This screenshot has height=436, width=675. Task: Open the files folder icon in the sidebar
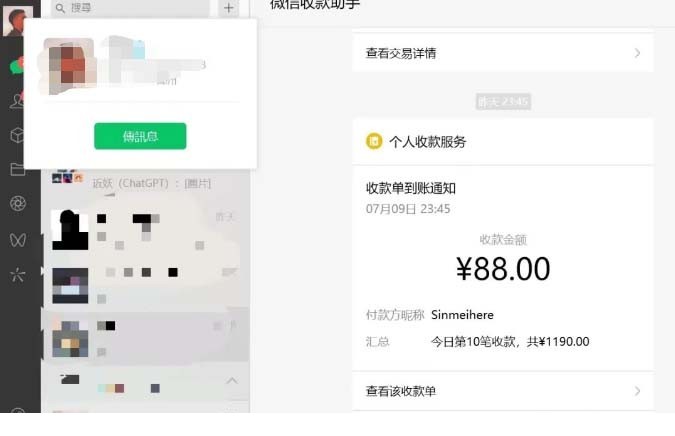[17, 169]
